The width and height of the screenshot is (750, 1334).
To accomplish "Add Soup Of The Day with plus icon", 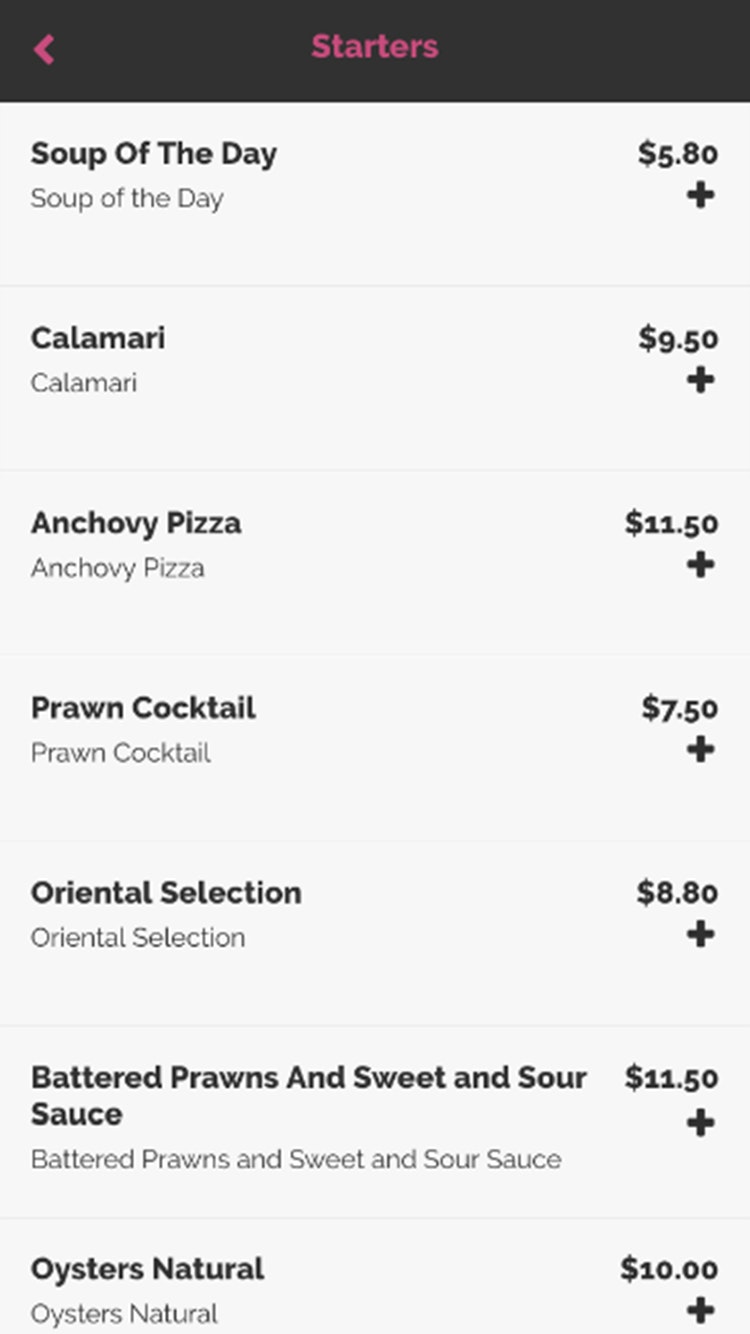I will (701, 195).
